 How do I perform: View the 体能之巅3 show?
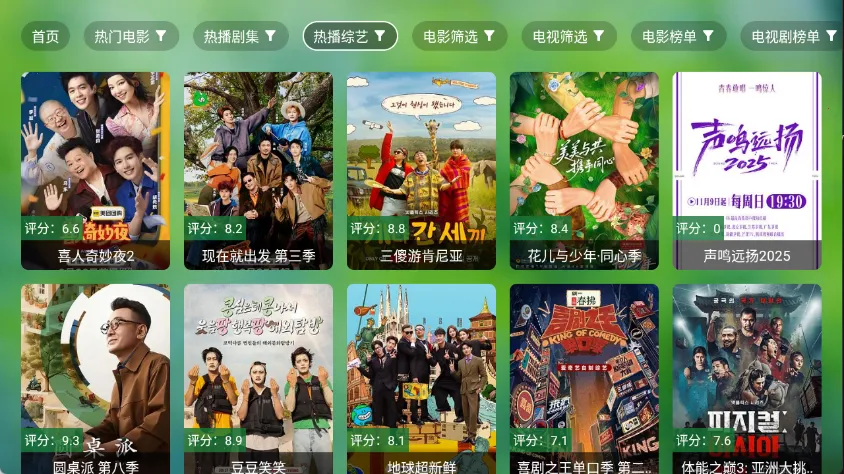click(747, 380)
